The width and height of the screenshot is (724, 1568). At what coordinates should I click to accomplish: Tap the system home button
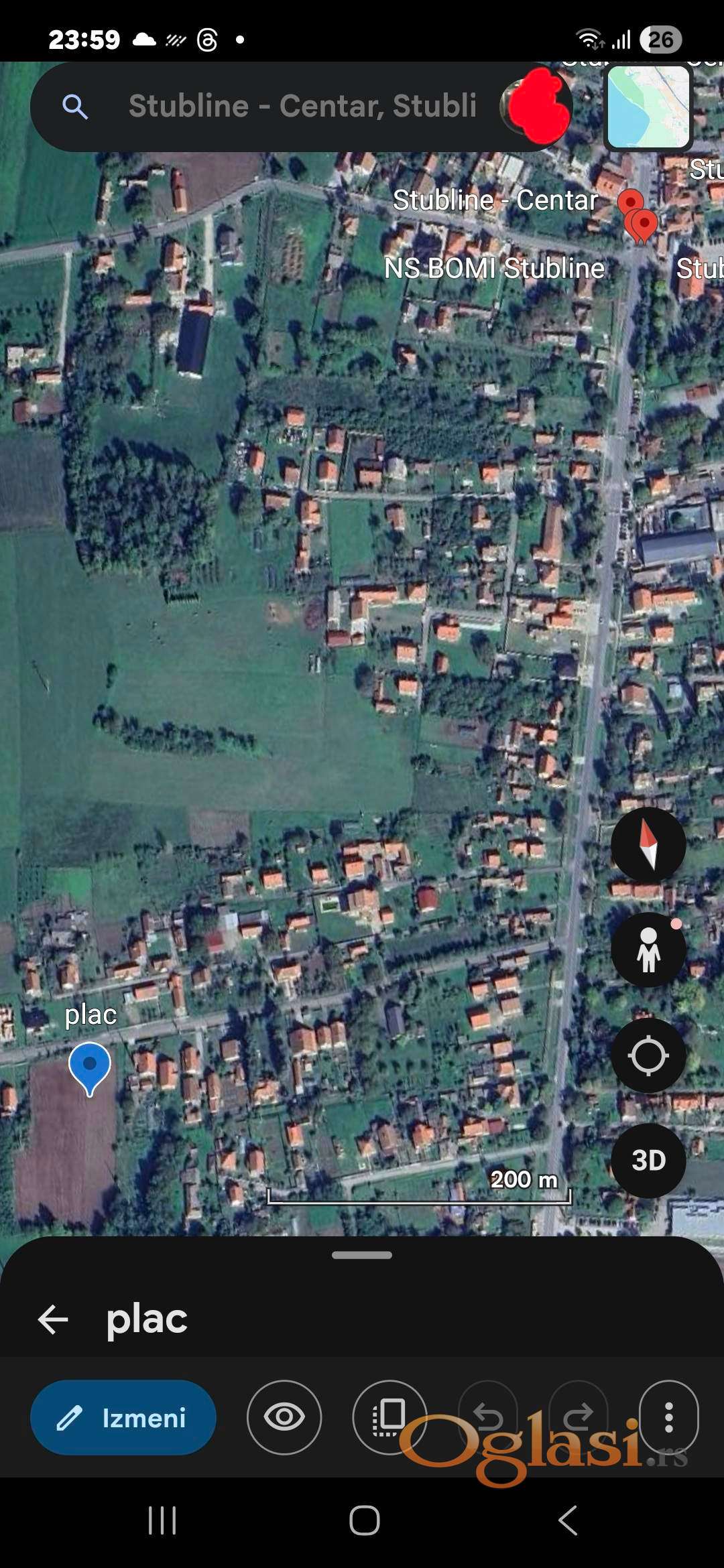click(364, 1520)
